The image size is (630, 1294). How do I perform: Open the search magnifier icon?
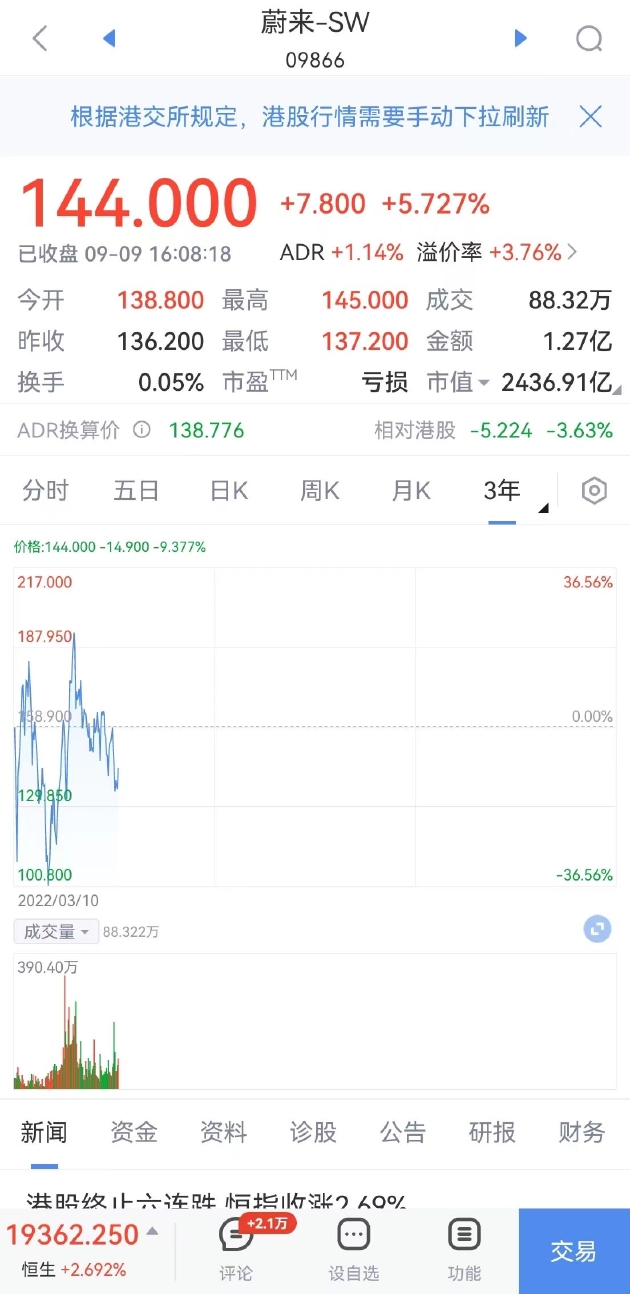pyautogui.click(x=590, y=39)
